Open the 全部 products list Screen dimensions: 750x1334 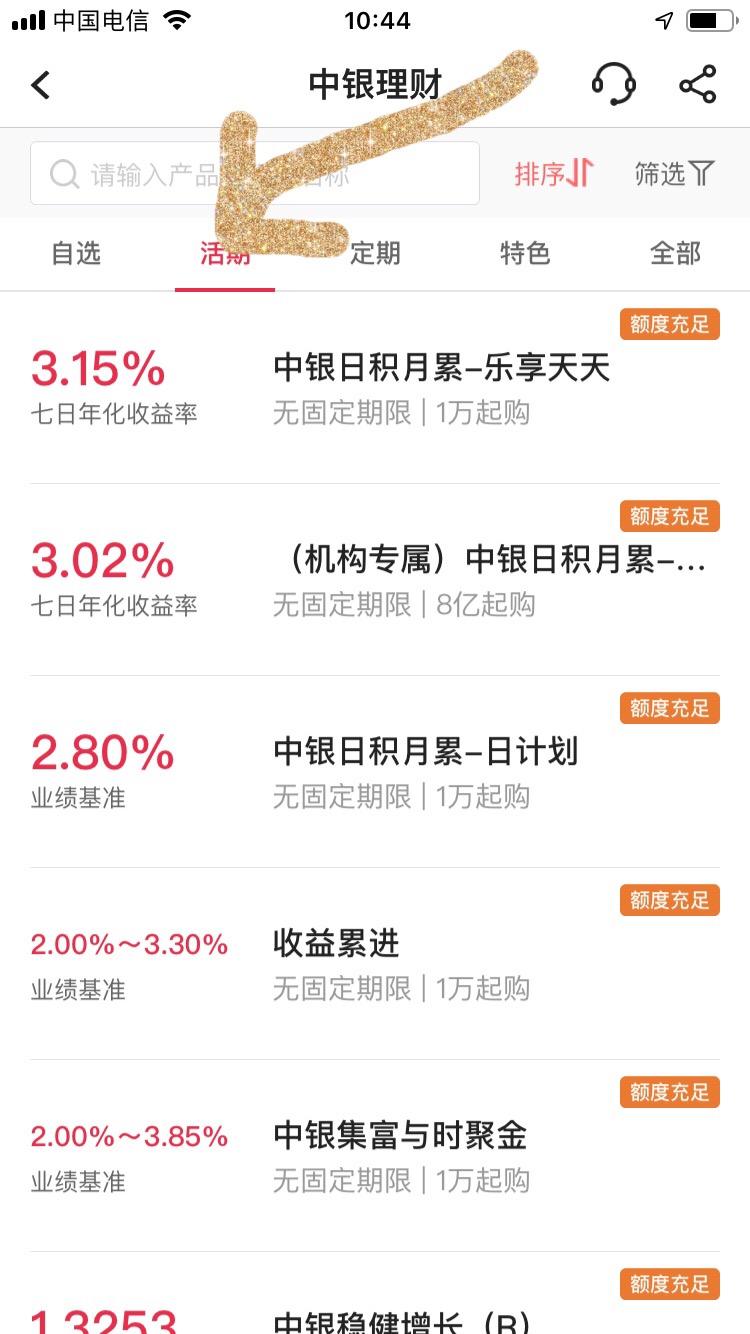(672, 254)
